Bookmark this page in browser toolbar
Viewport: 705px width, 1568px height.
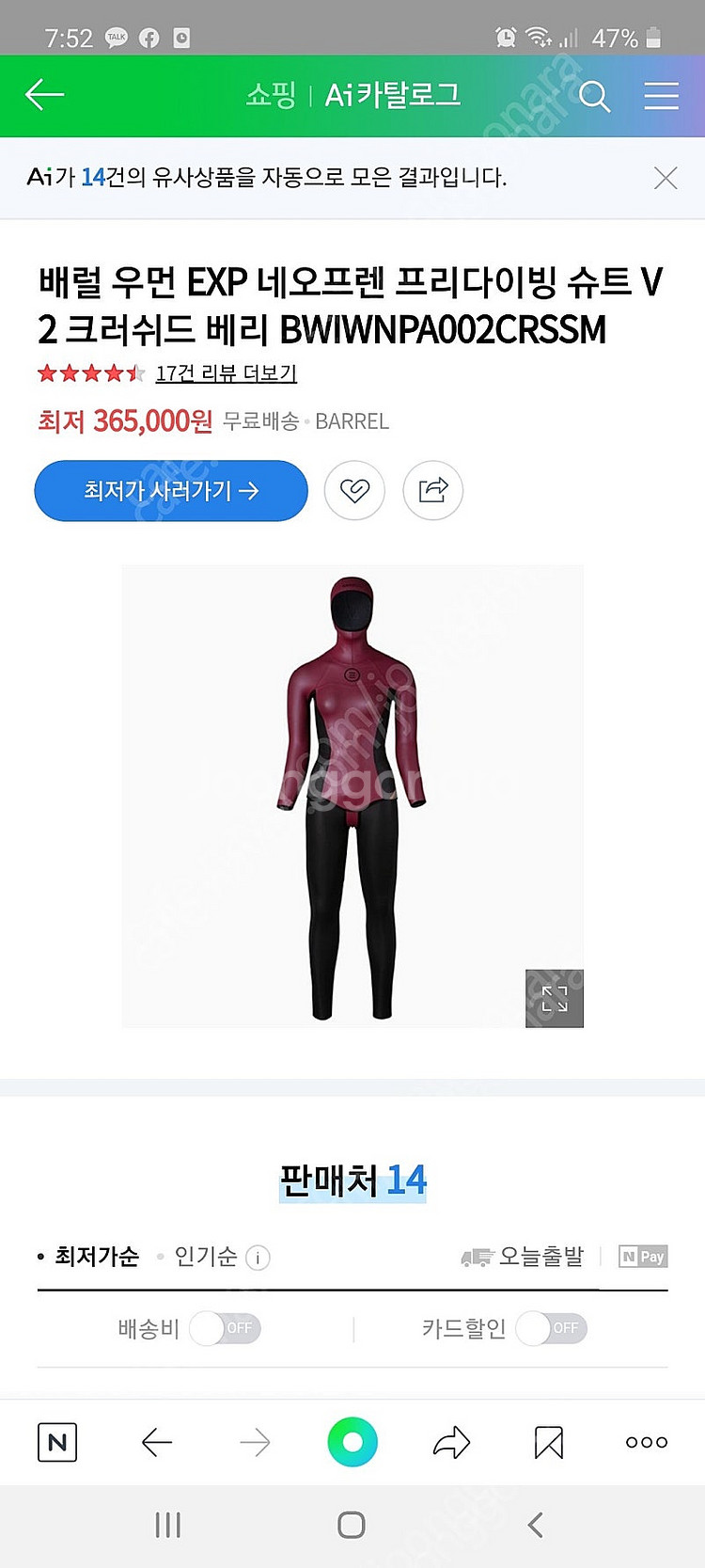(548, 1442)
